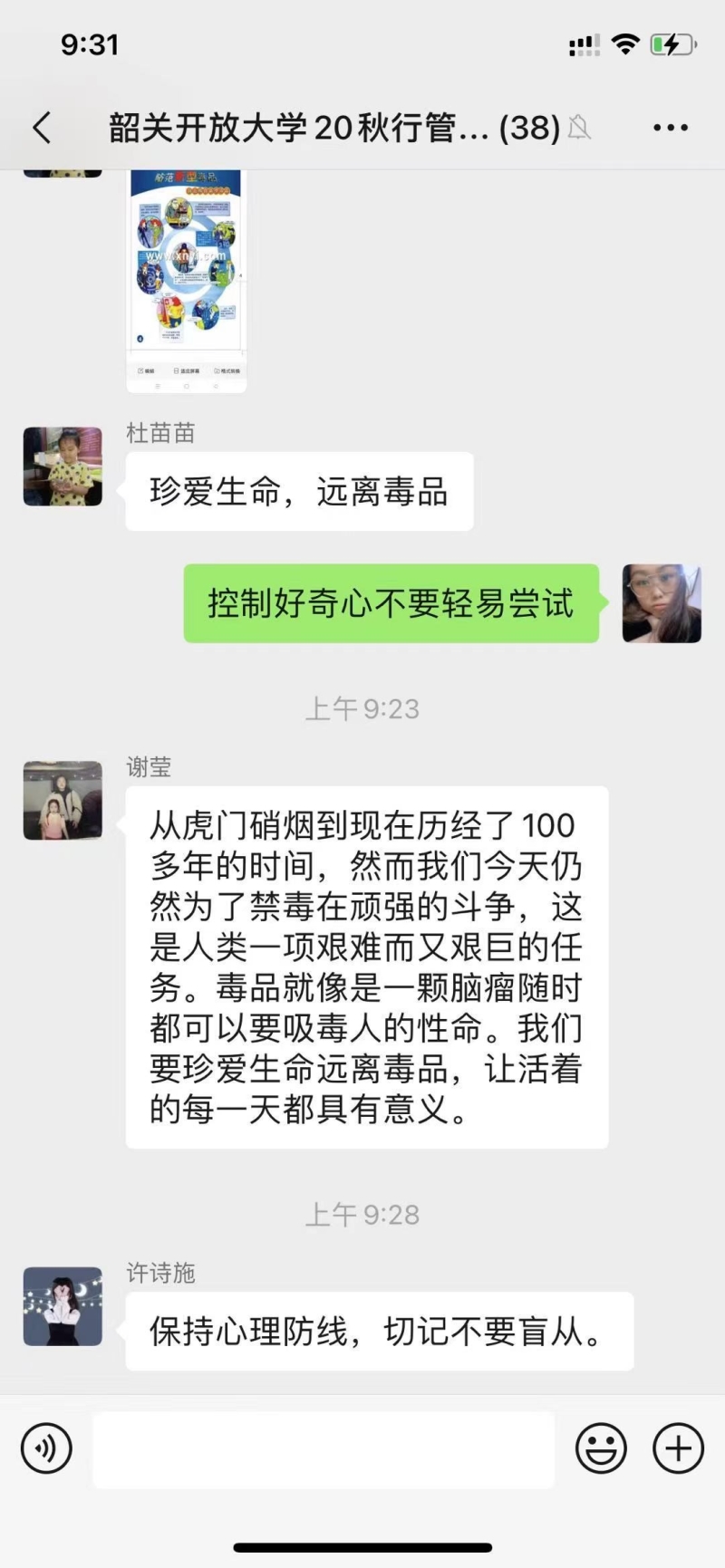View 杜苗苗's profile avatar
The width and height of the screenshot is (725, 1568).
pos(63,467)
